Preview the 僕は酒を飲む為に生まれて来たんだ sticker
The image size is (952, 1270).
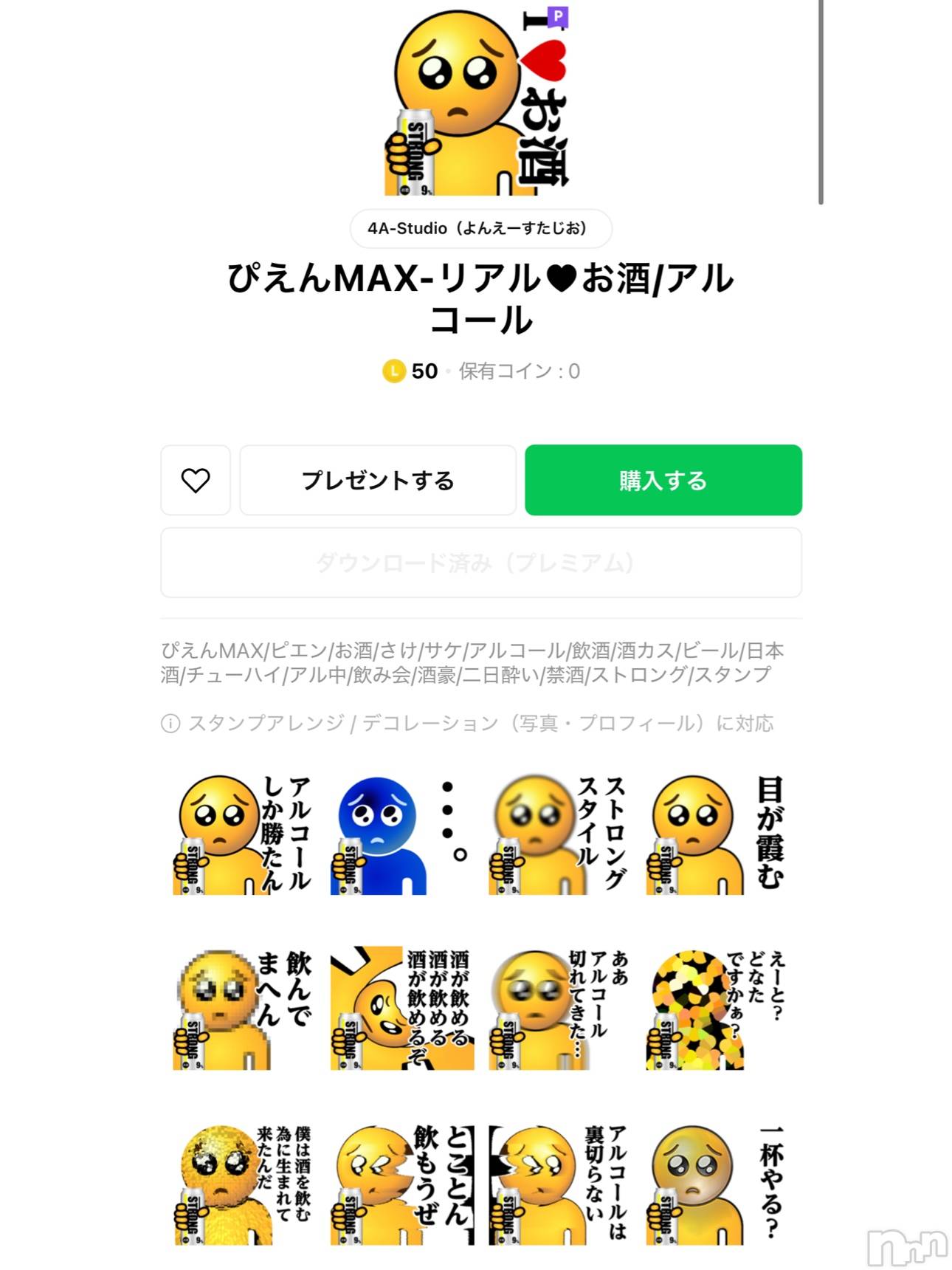tap(244, 1184)
